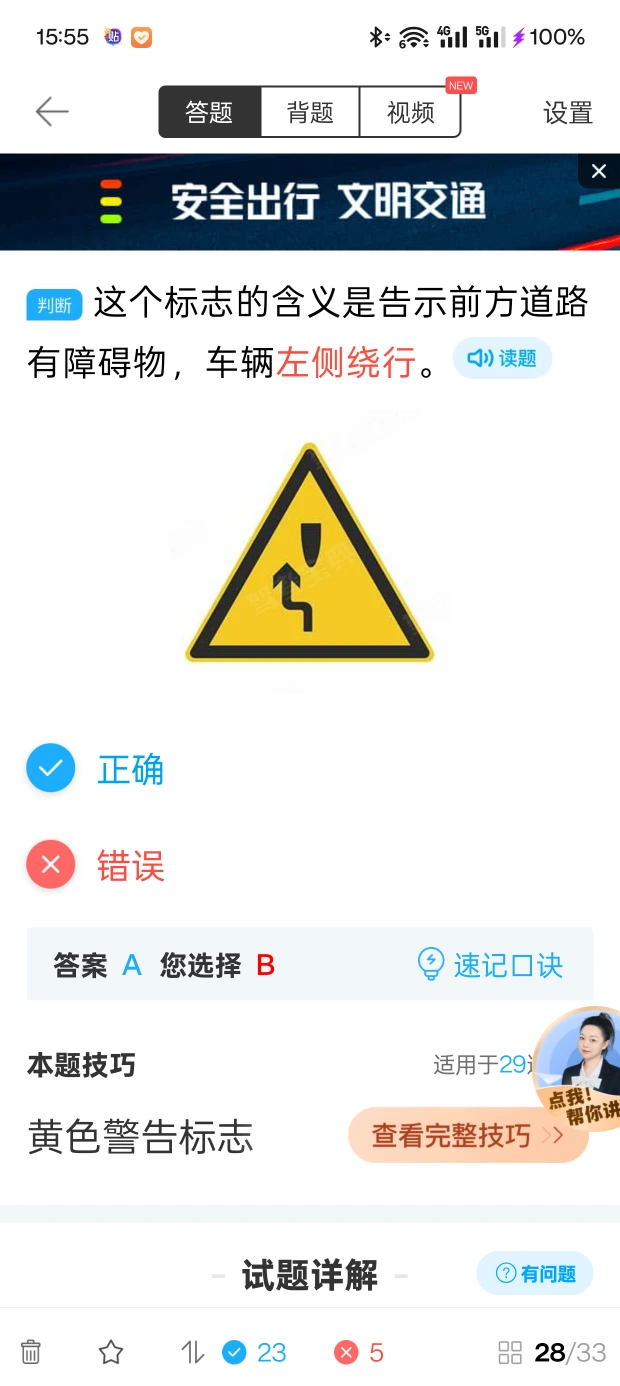
Task: Switch to the 背题 tab
Action: point(310,112)
